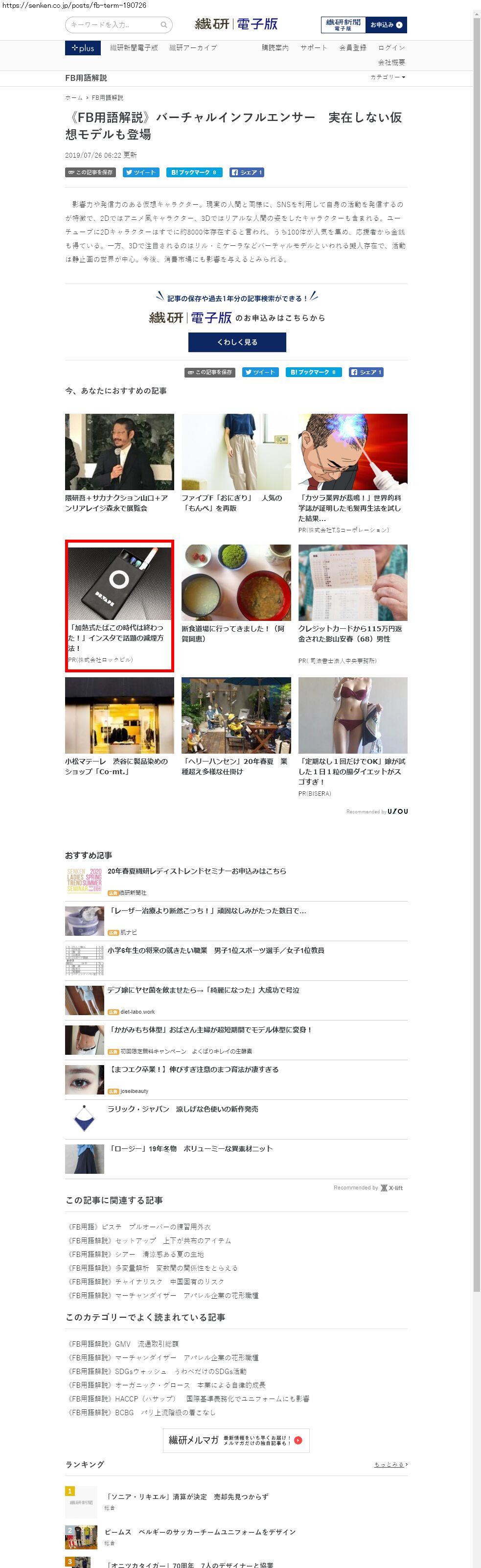This screenshot has height=1568, width=481.
Task: Tap the くわしく見る button
Action: pos(237,342)
